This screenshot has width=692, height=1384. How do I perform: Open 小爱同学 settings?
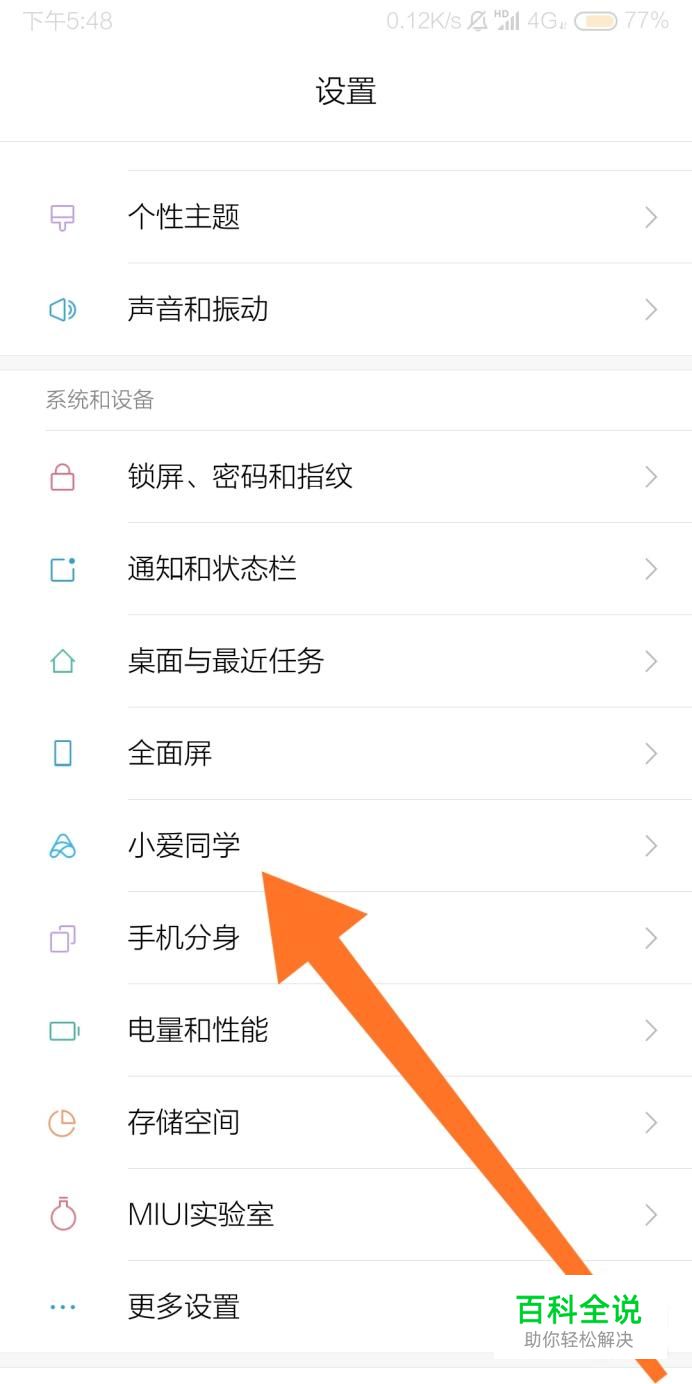184,846
